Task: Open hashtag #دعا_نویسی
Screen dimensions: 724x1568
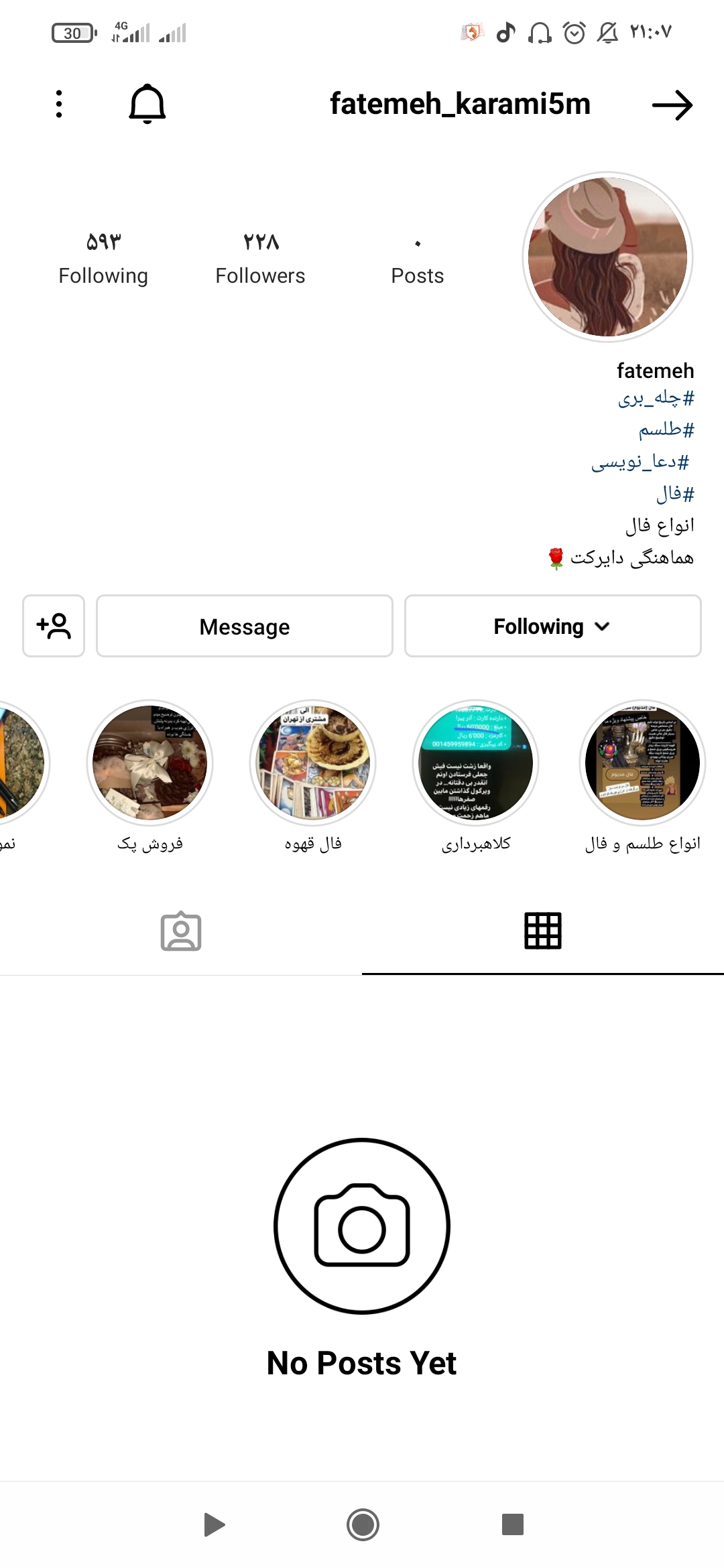Action: click(x=640, y=462)
